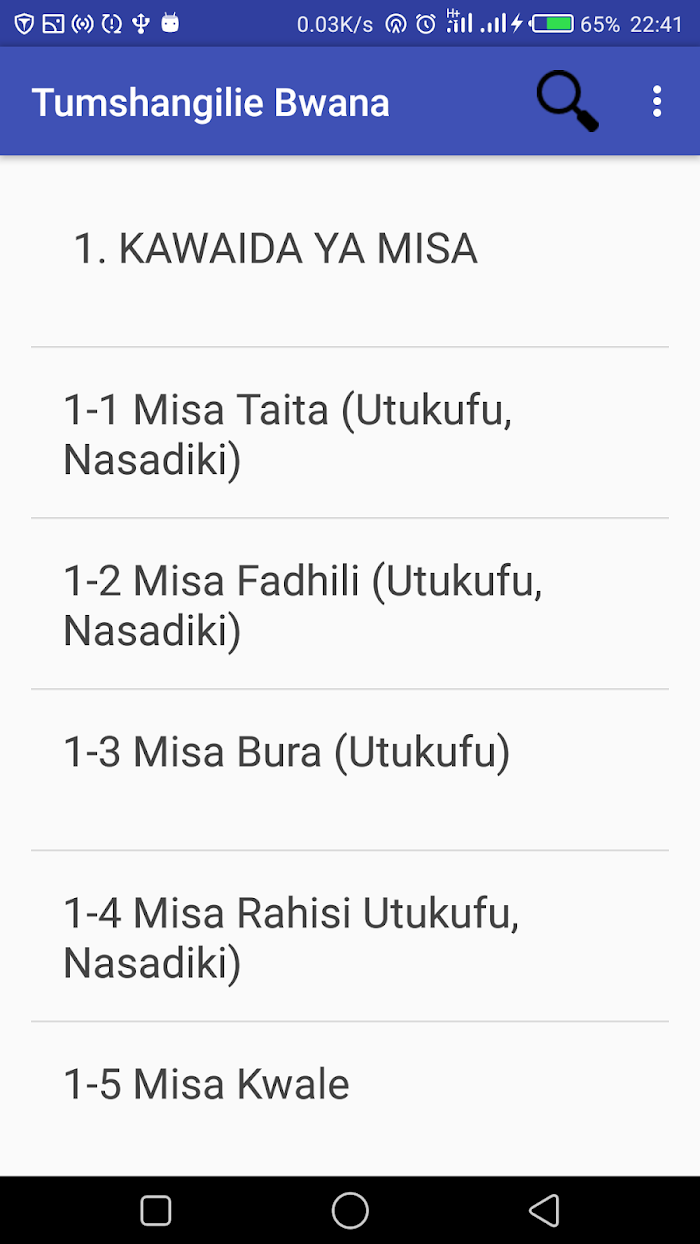The image size is (700, 1244).
Task: Open the search magnifier icon
Action: tap(568, 102)
